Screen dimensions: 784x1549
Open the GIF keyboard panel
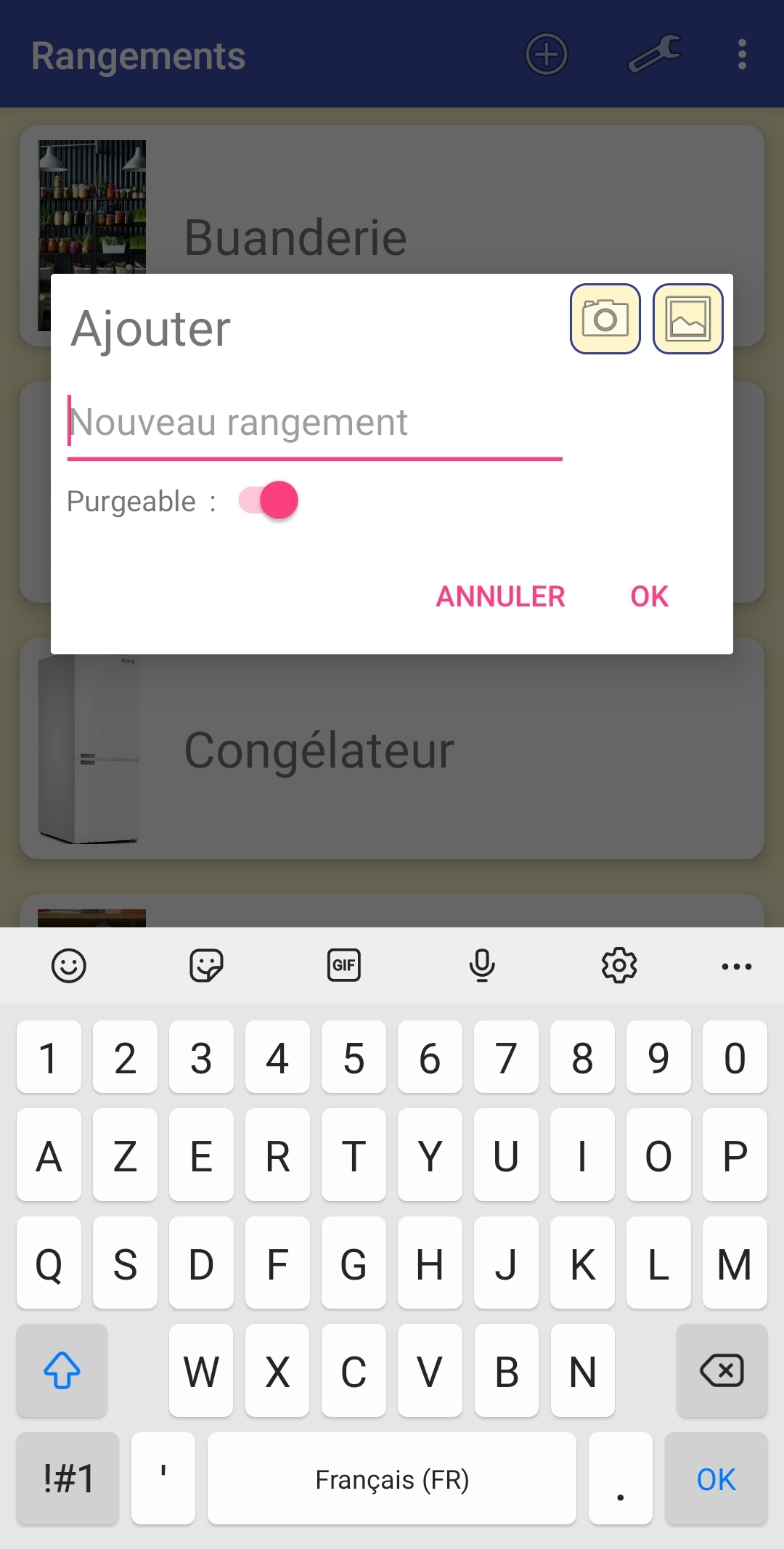[344, 966]
